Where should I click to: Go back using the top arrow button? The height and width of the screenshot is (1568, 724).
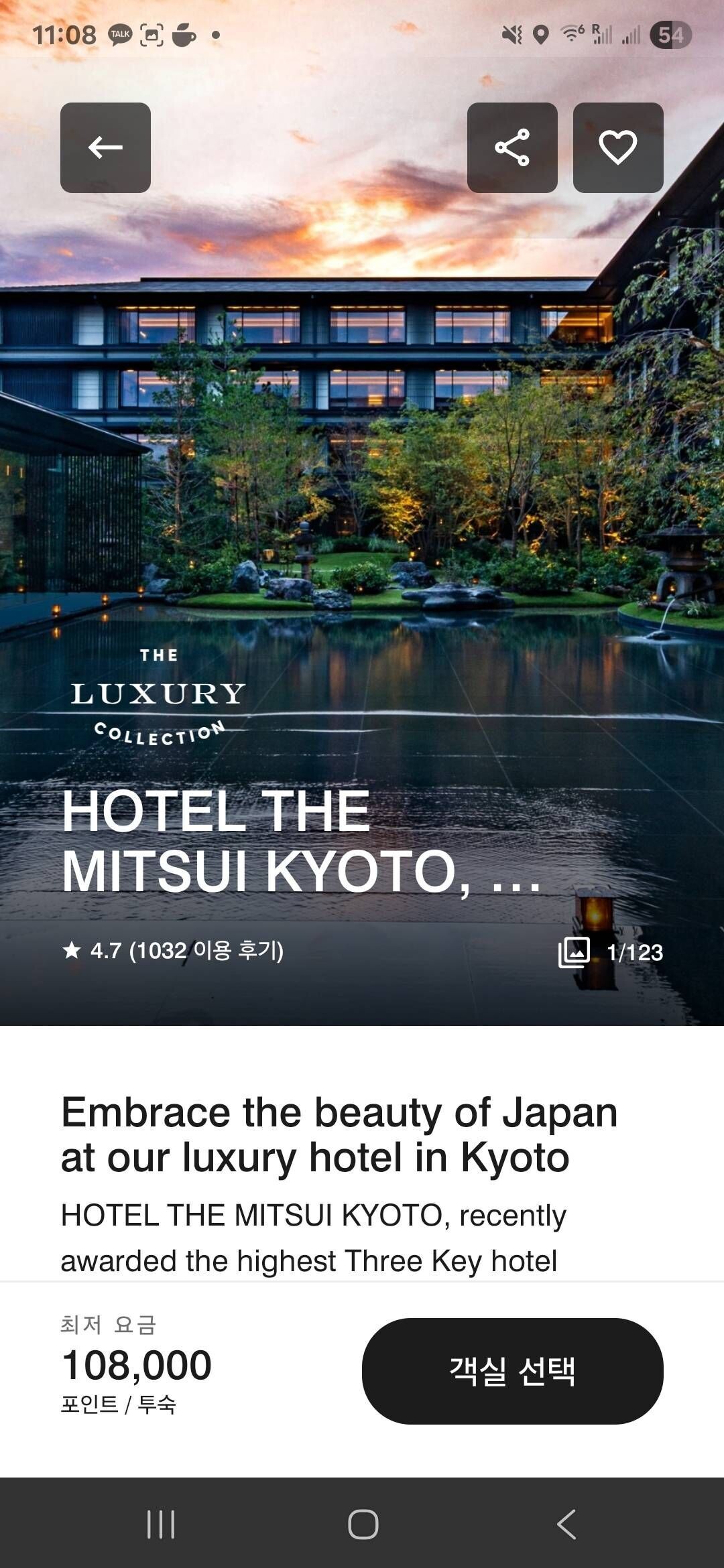pyautogui.click(x=105, y=147)
